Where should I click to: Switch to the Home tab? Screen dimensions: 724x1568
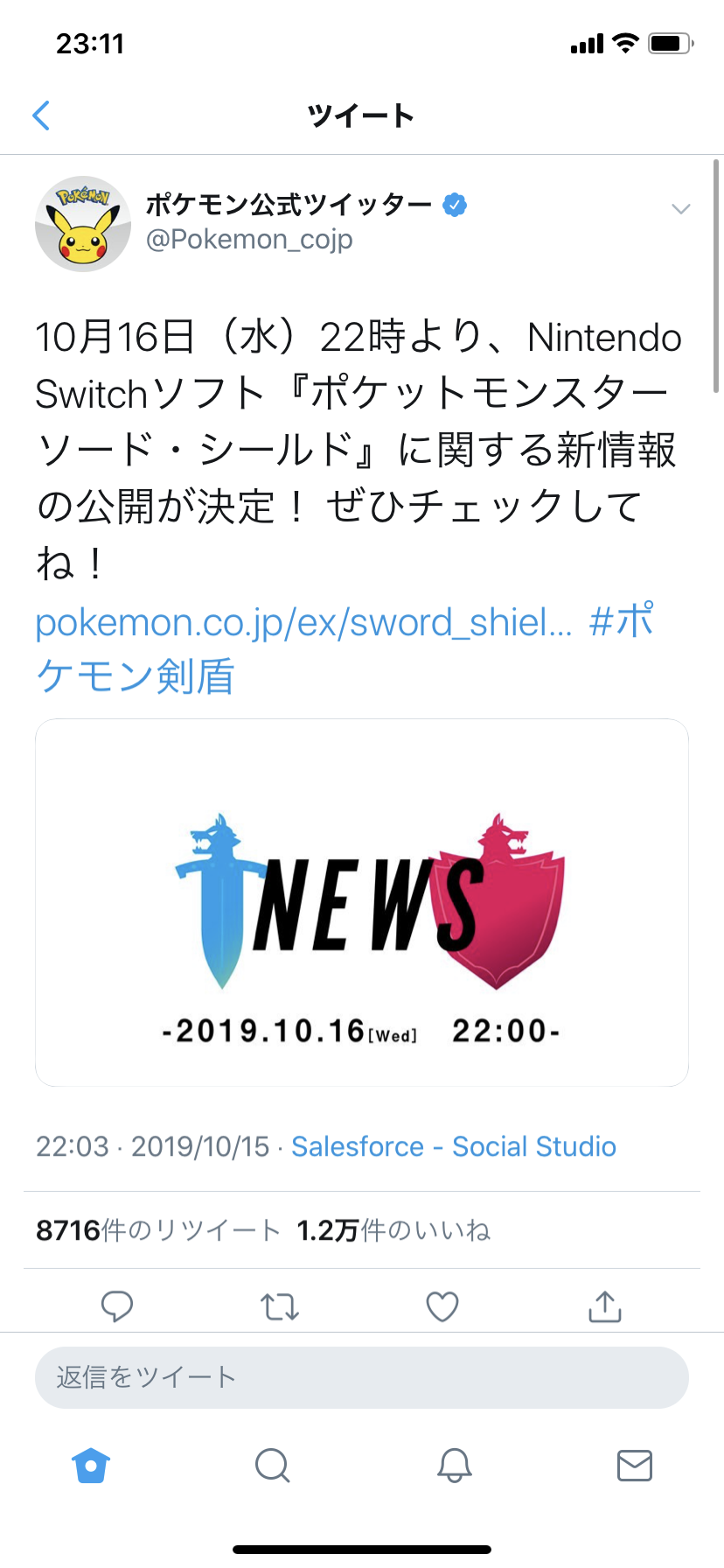[x=91, y=1465]
